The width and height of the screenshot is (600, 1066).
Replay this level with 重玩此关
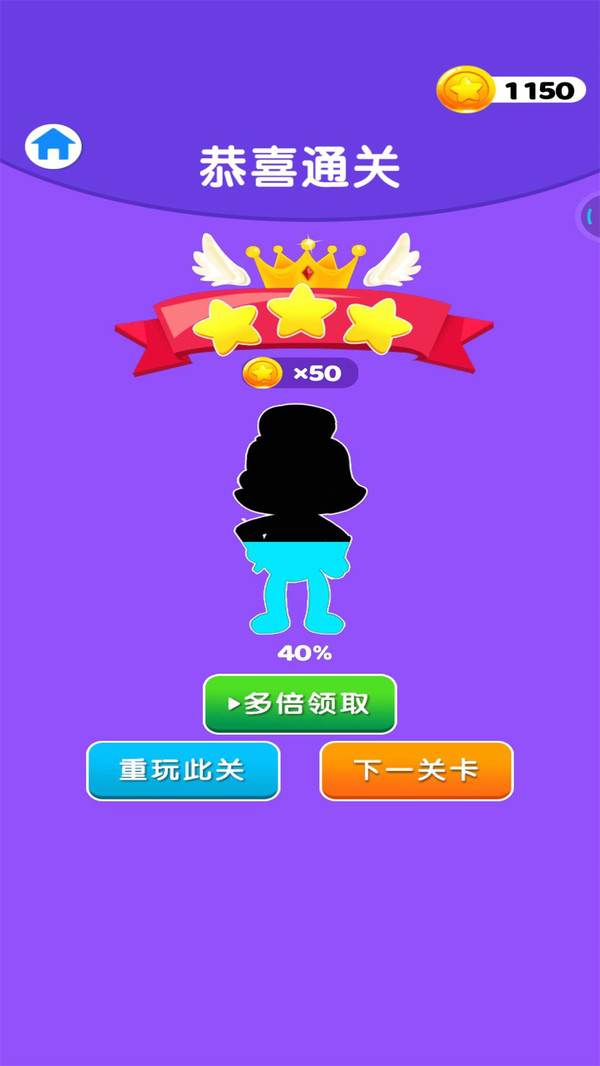183,770
